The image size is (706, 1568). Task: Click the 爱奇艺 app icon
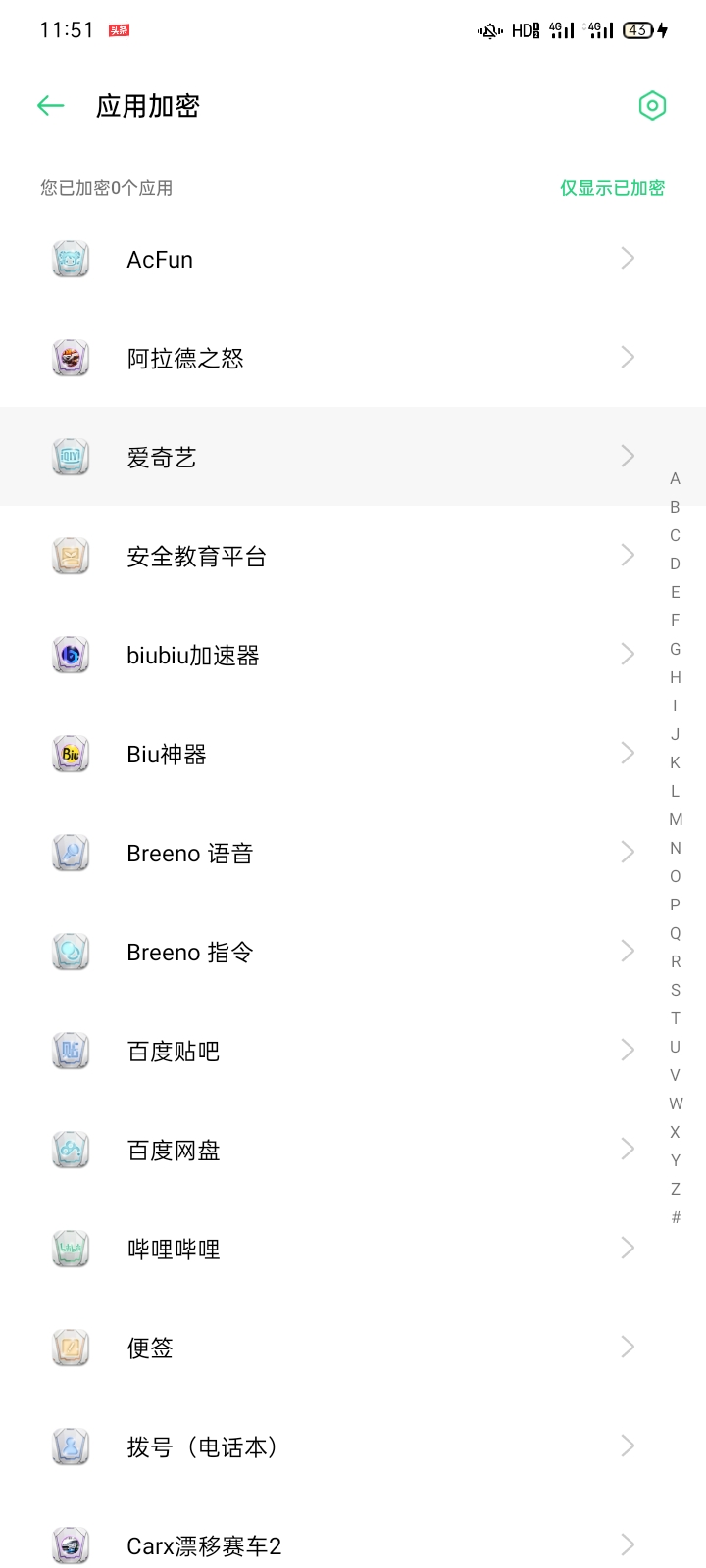point(70,456)
